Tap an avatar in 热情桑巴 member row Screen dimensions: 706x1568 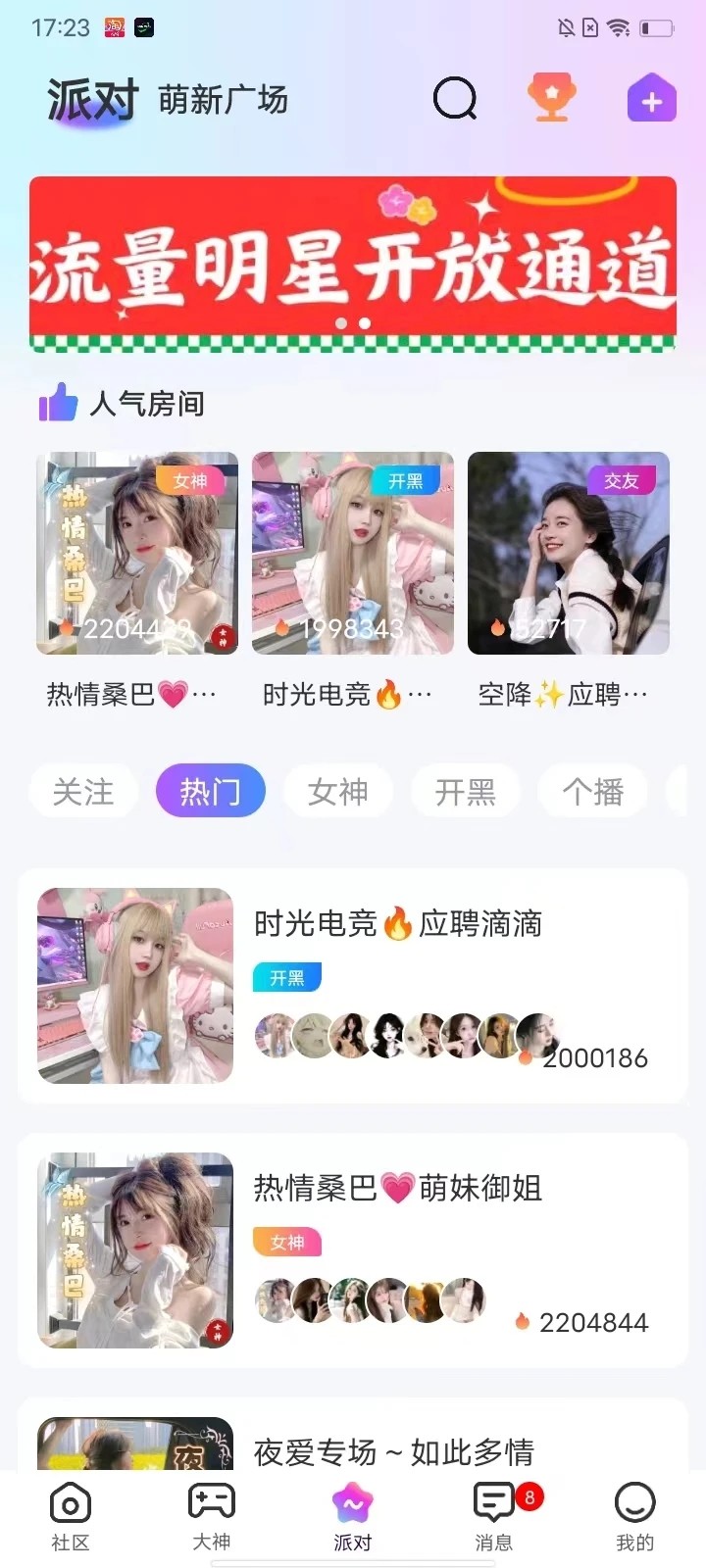click(x=276, y=1299)
